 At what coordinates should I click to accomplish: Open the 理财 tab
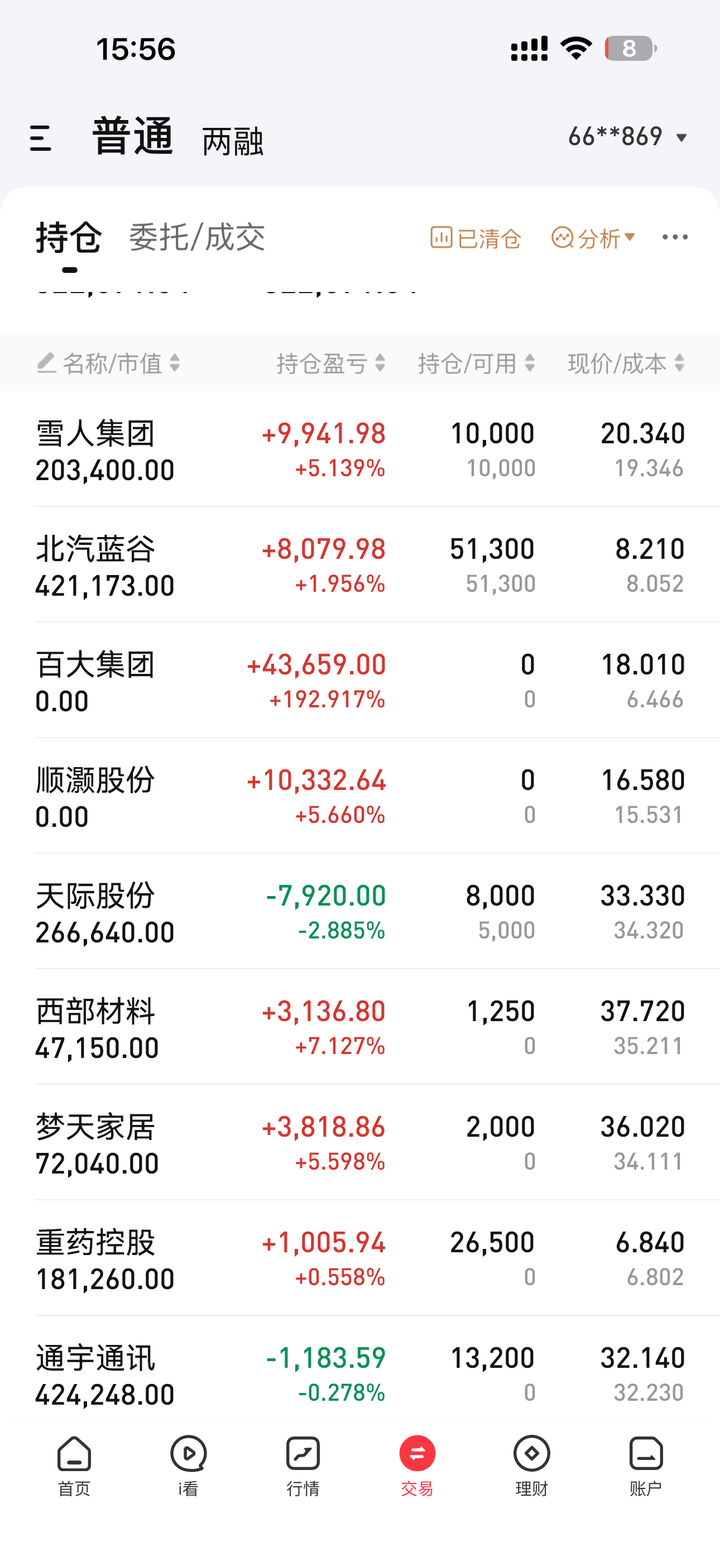point(531,1466)
